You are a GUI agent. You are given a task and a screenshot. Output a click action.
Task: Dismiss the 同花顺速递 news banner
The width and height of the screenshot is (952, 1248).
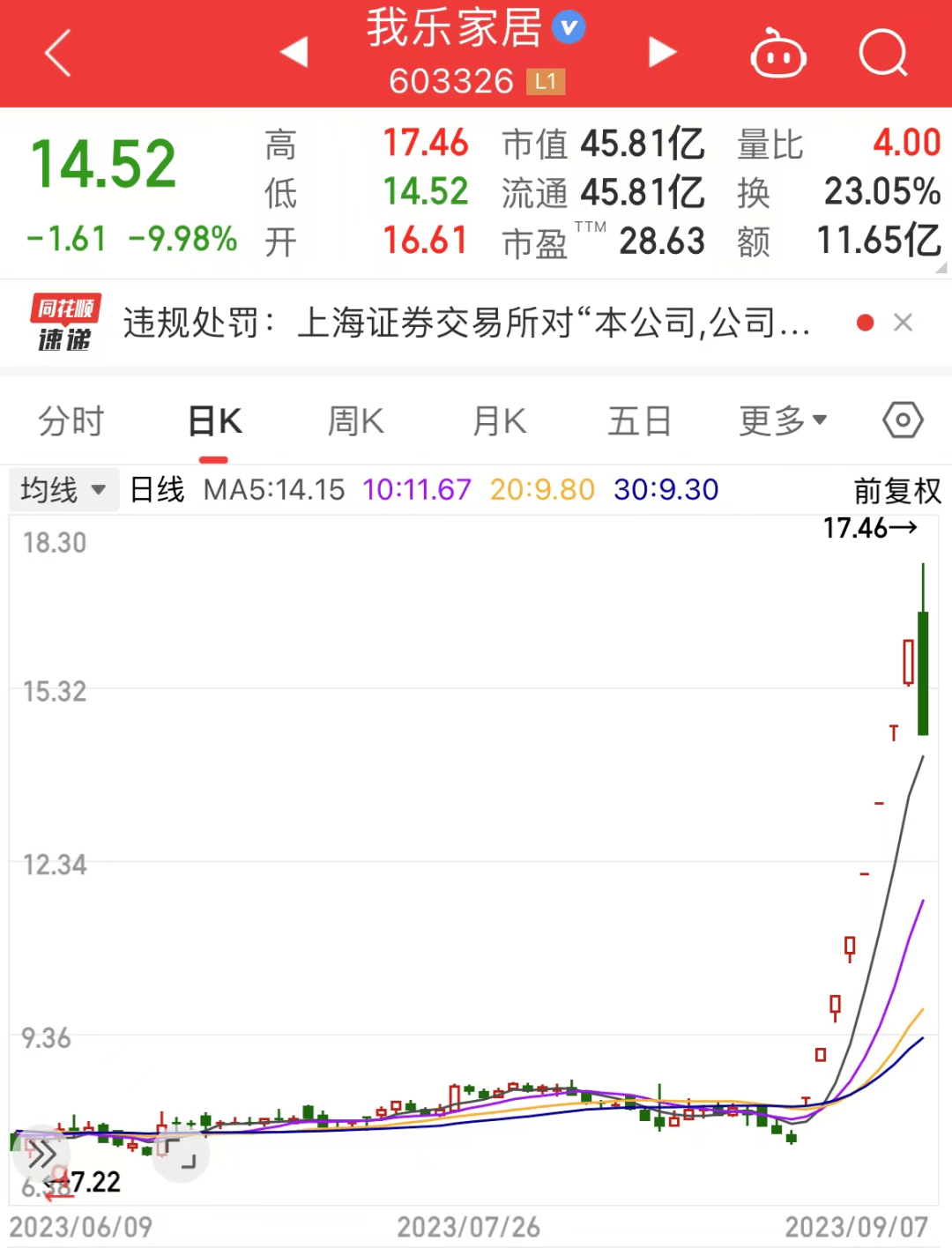[903, 323]
